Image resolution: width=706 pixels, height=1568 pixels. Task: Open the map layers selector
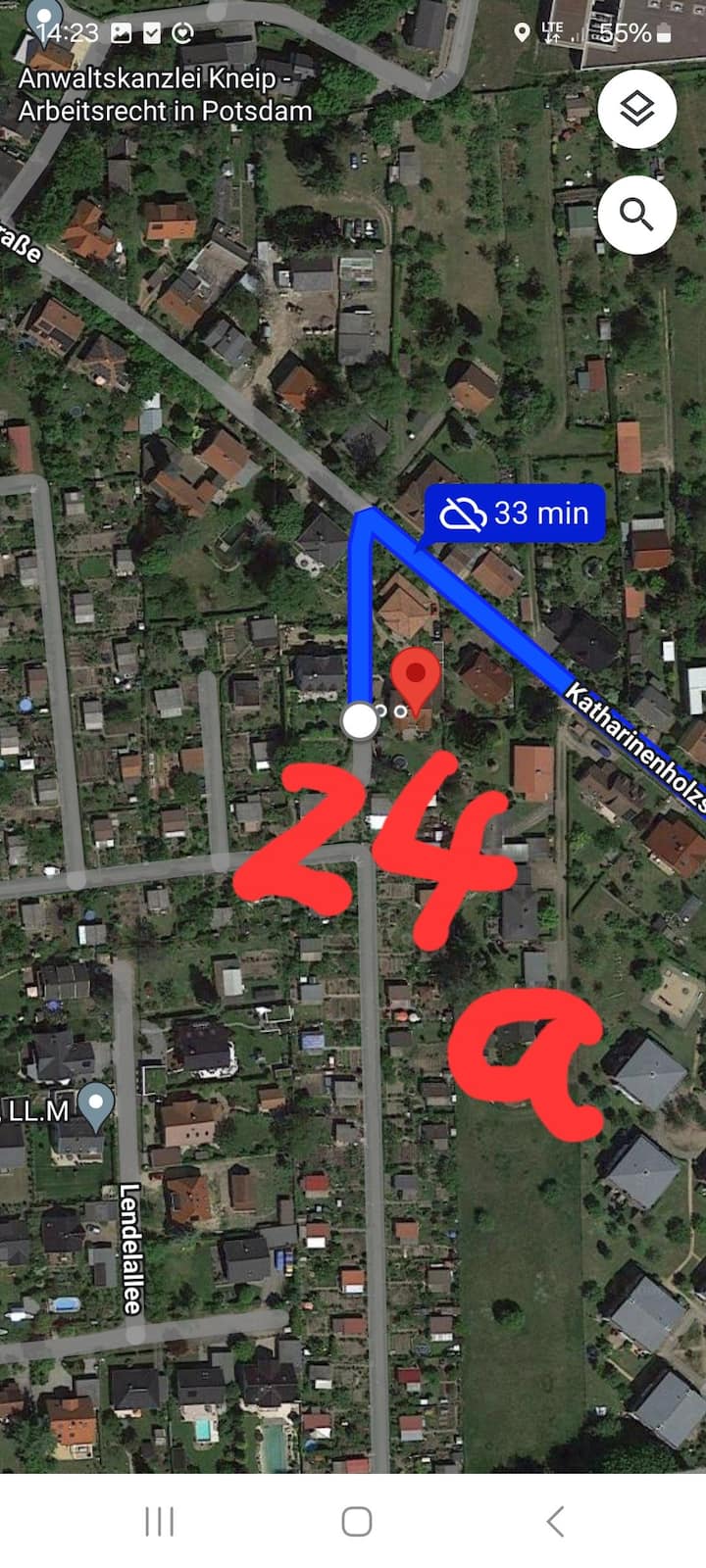(x=637, y=109)
